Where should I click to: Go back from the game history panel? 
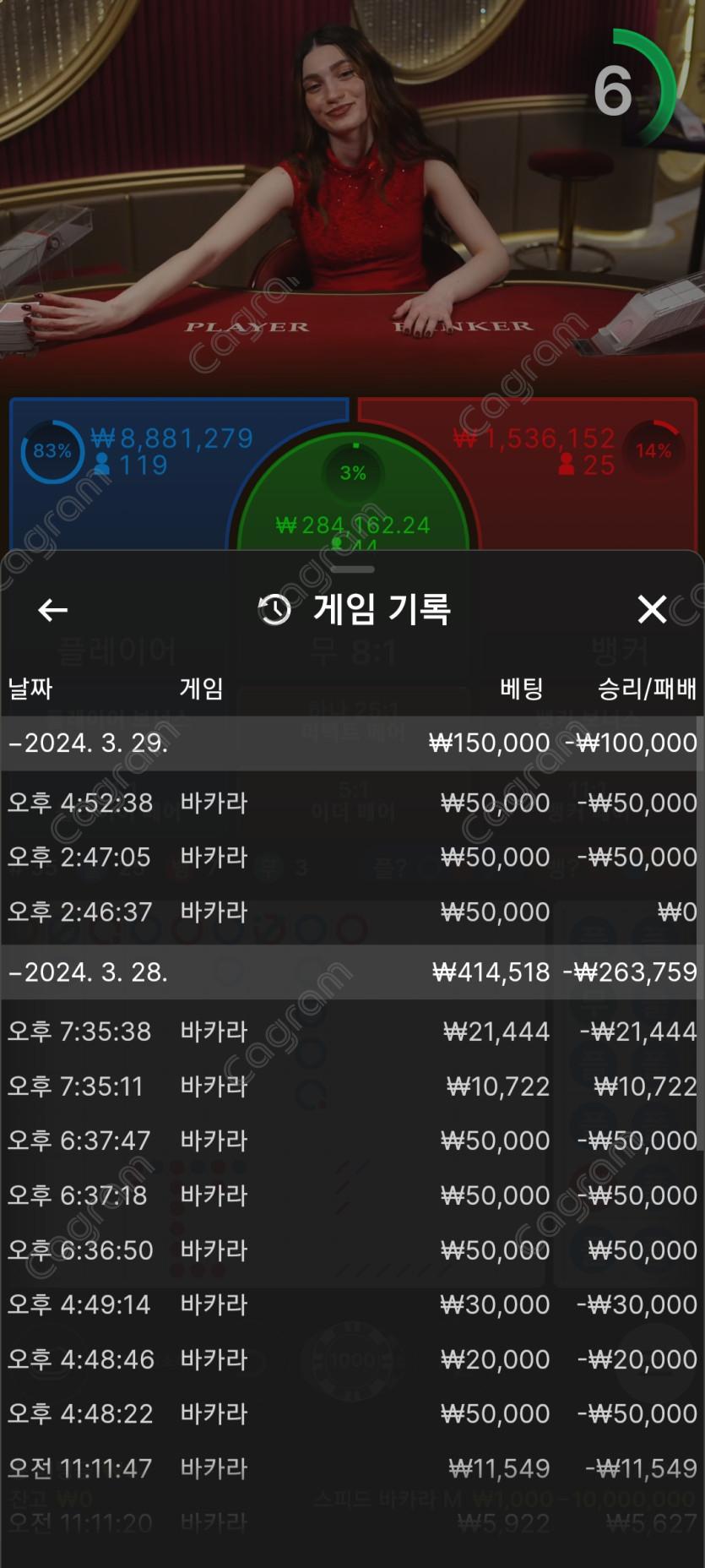tap(52, 609)
